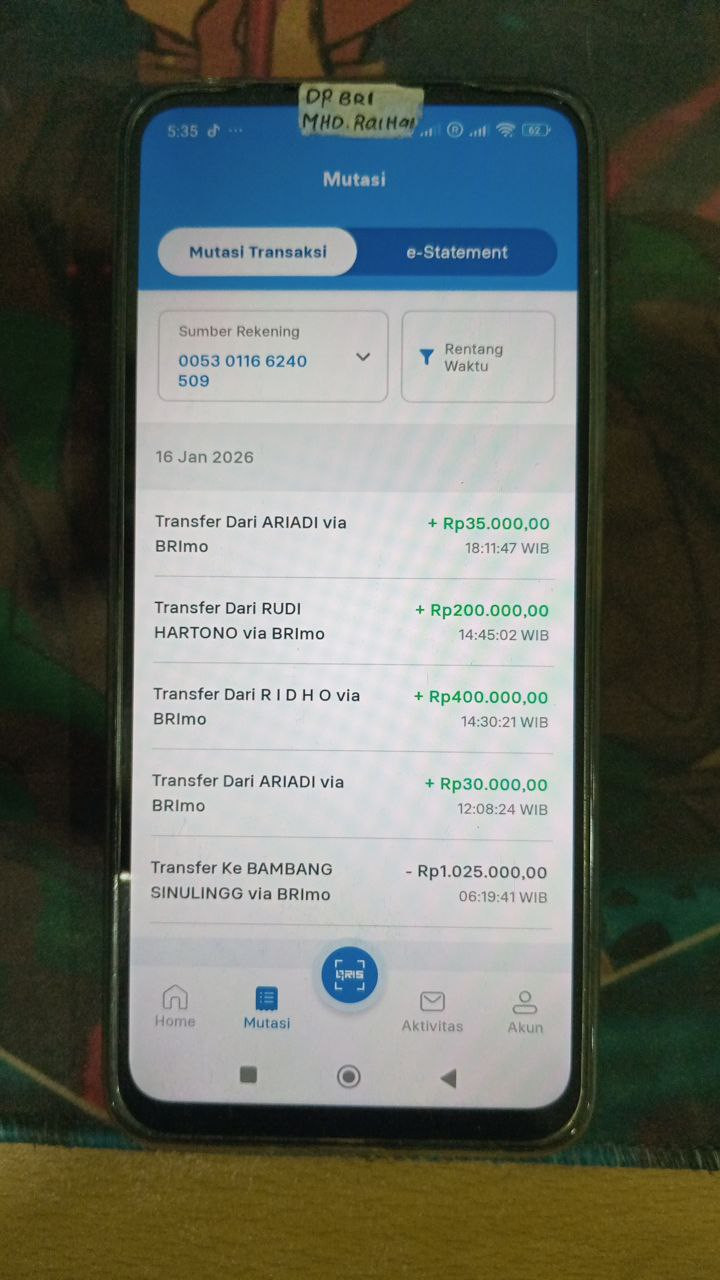Open the transfer to BAMBANG SINULINGG
720x1280 pixels.
click(350, 882)
